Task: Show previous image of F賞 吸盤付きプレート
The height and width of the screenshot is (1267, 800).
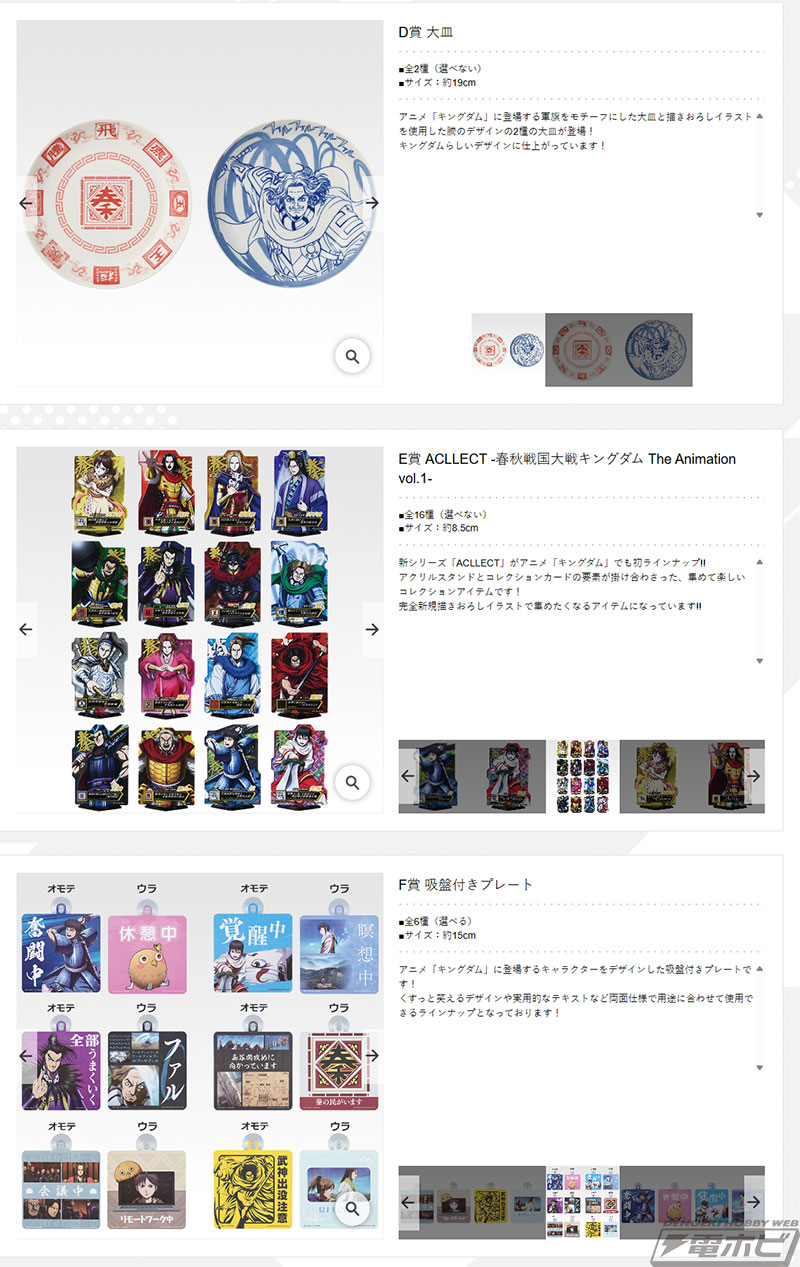Action: (x=26, y=1056)
